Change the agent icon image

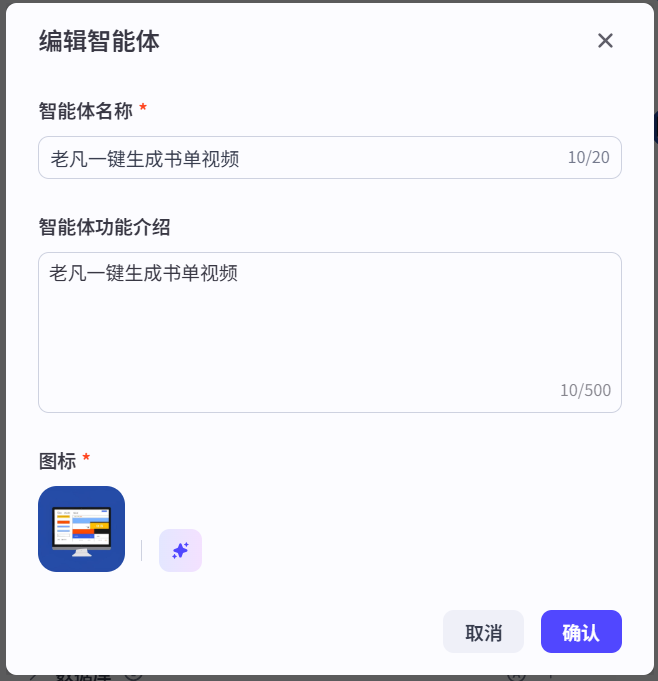(81, 529)
